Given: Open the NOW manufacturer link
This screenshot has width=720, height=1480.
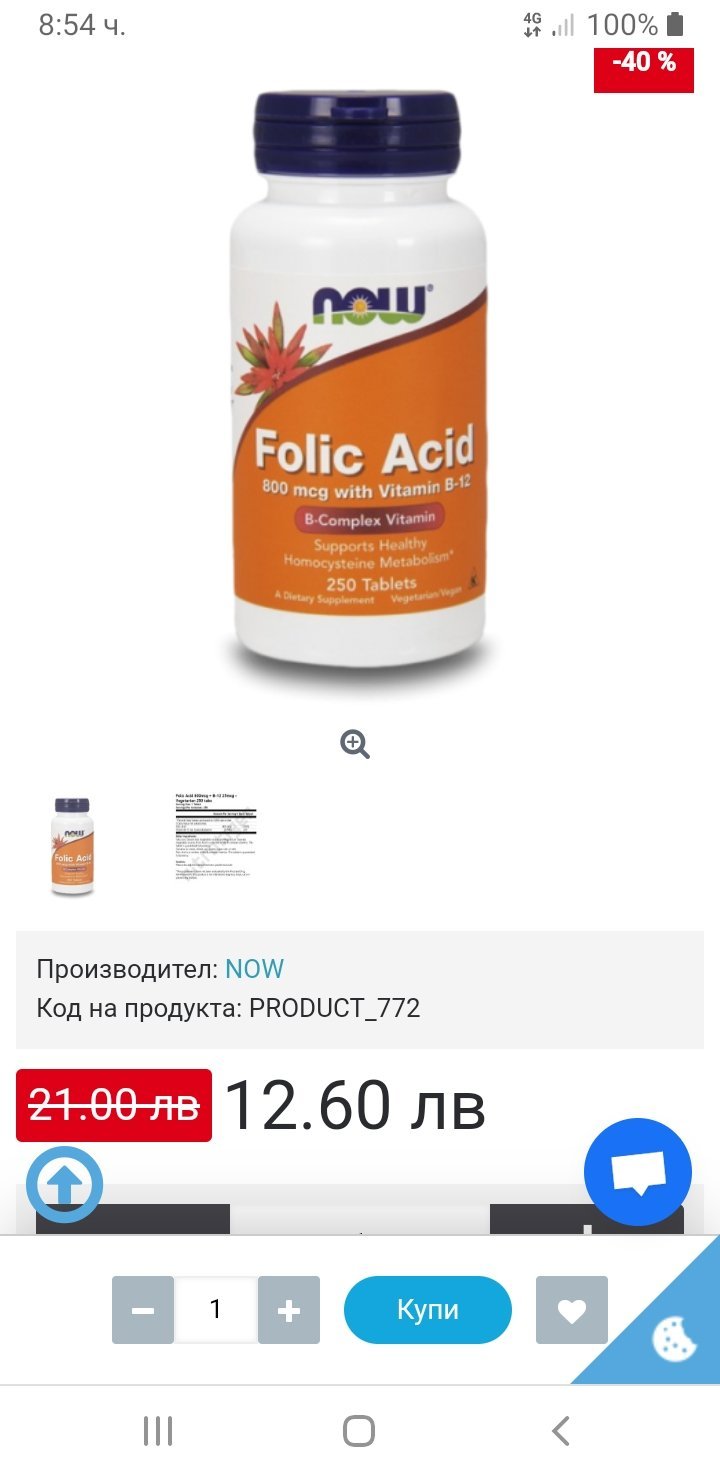Looking at the screenshot, I should pos(254,969).
